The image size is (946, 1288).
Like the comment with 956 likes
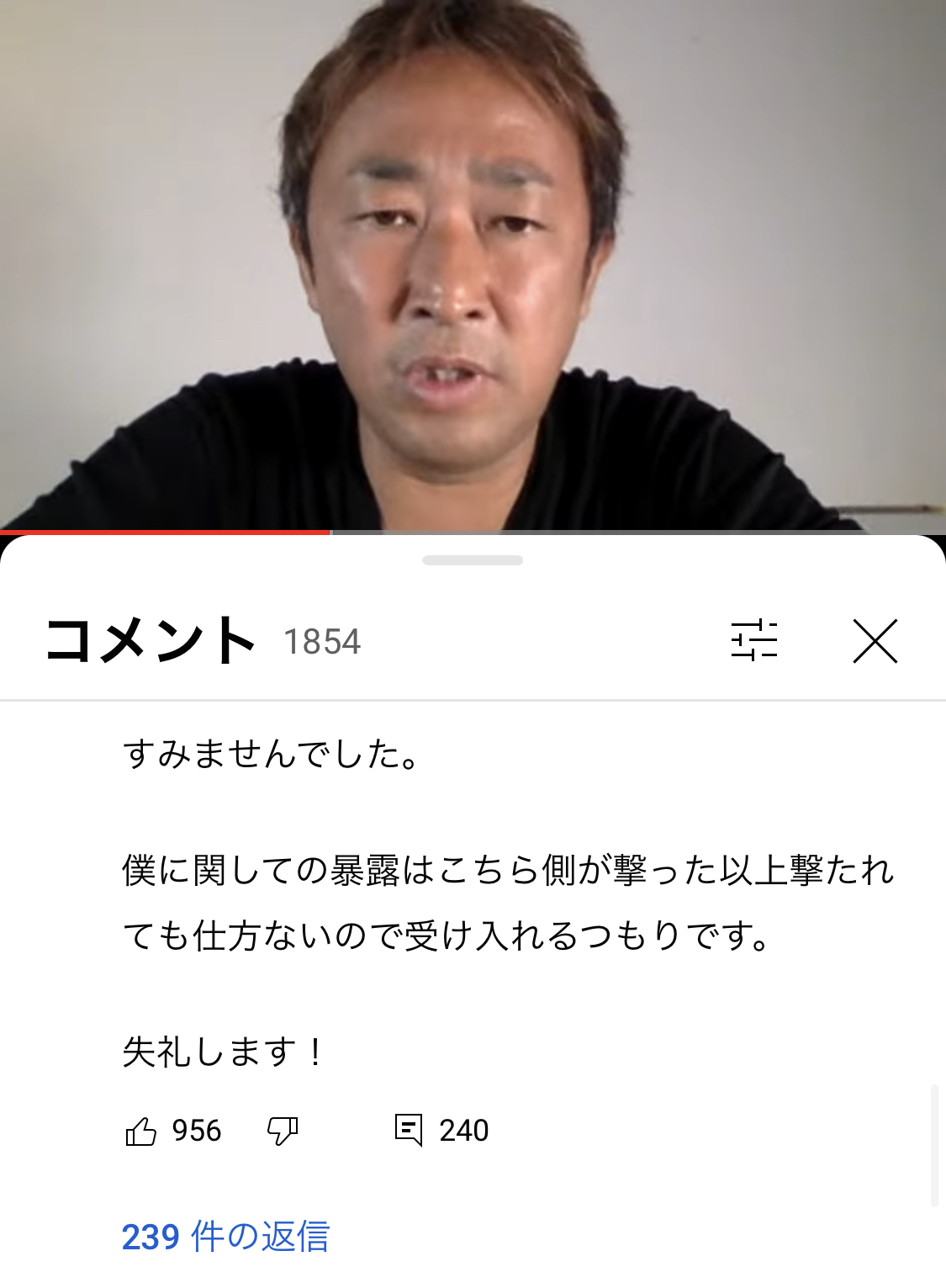(141, 1131)
